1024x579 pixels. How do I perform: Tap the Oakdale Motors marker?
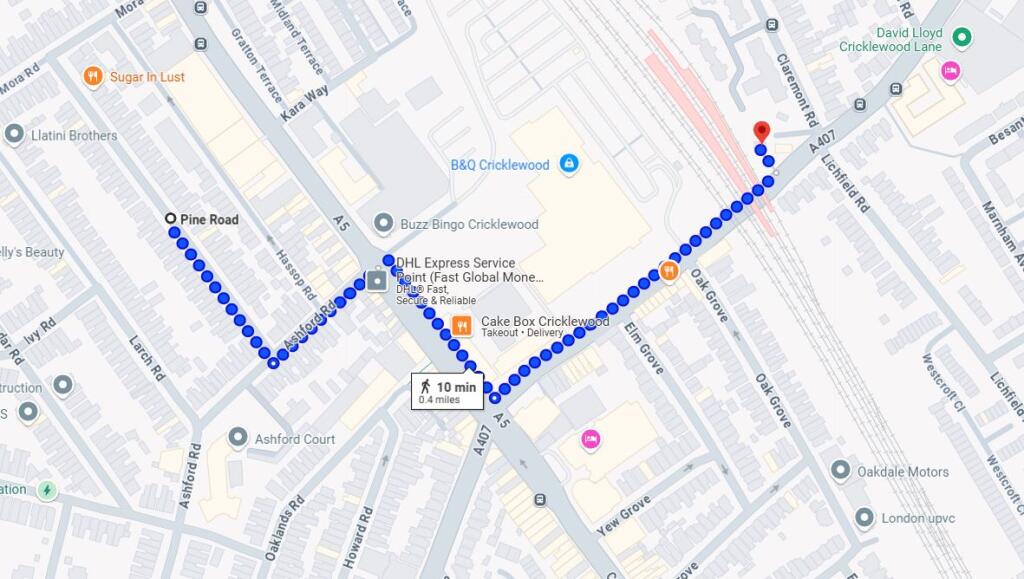click(x=841, y=470)
